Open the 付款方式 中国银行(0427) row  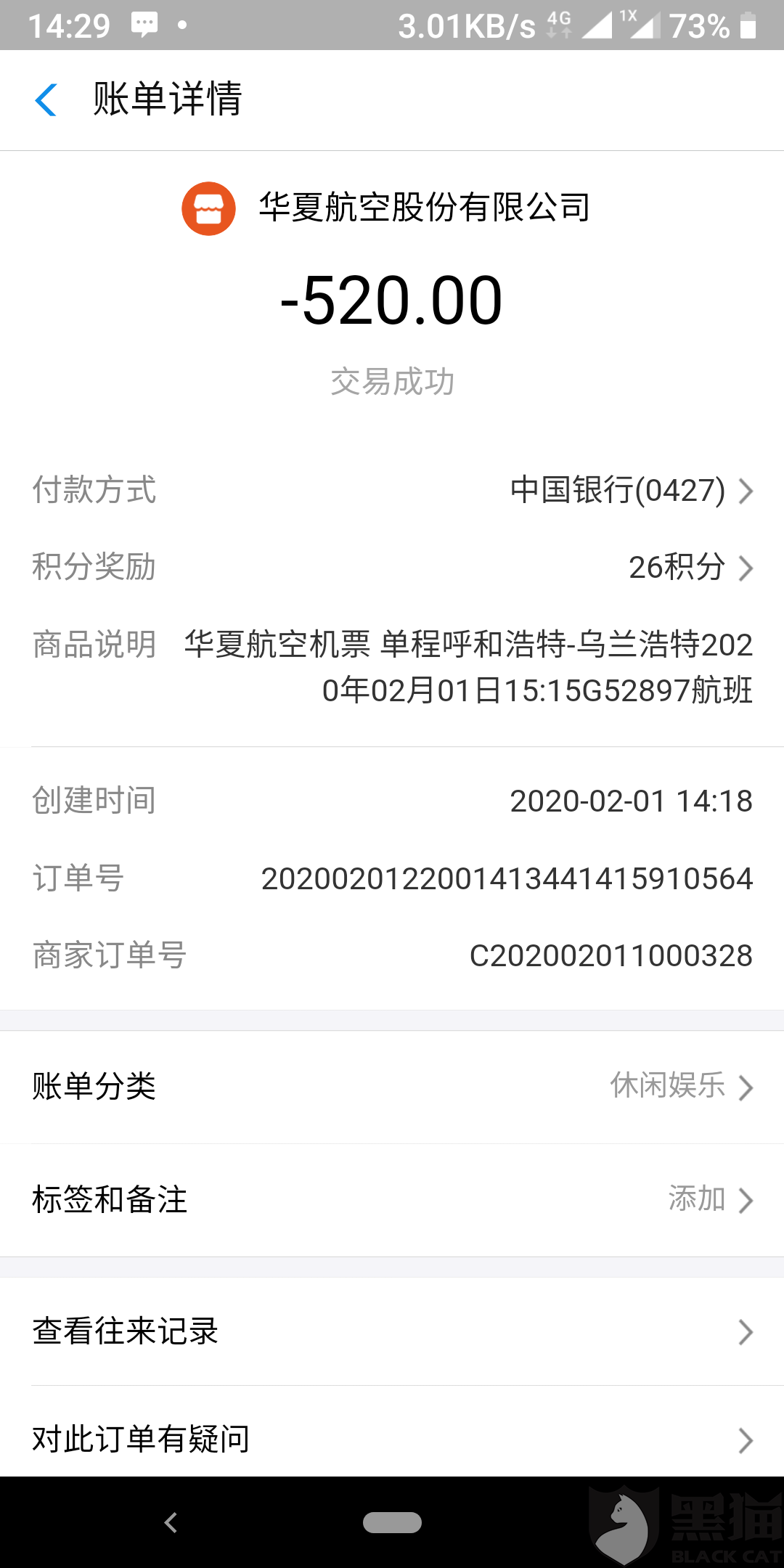pos(630,491)
